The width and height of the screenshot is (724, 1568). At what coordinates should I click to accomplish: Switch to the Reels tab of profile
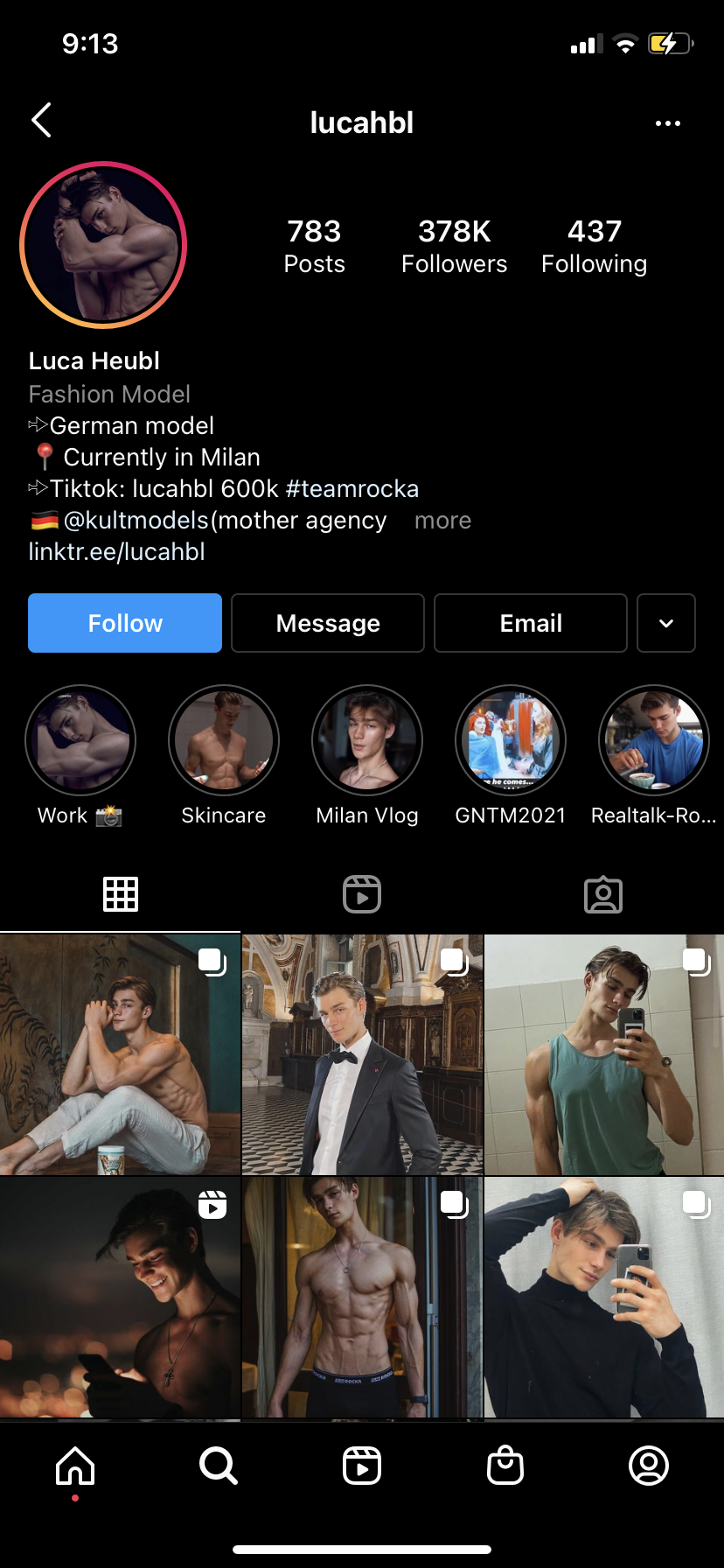(362, 894)
